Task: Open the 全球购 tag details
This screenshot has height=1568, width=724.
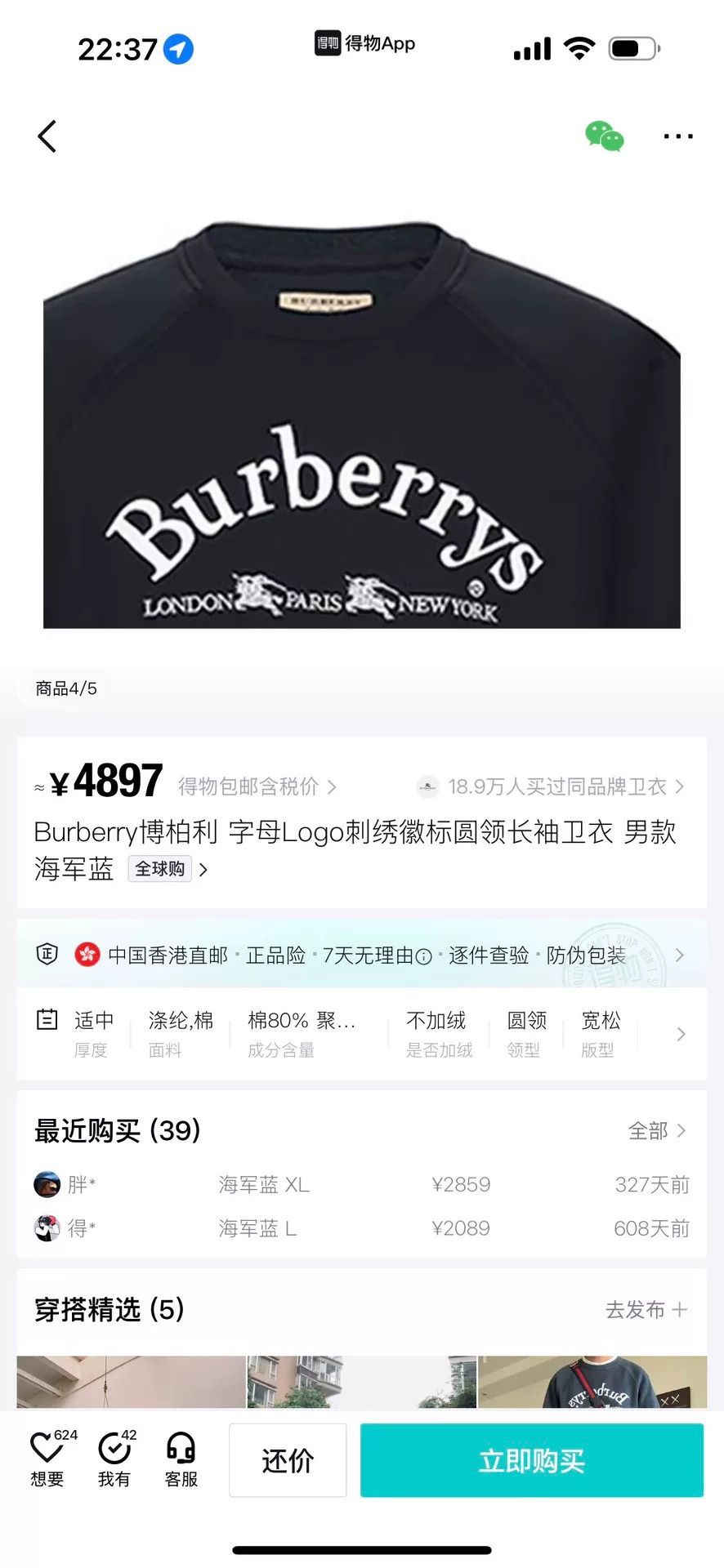Action: pos(168,869)
